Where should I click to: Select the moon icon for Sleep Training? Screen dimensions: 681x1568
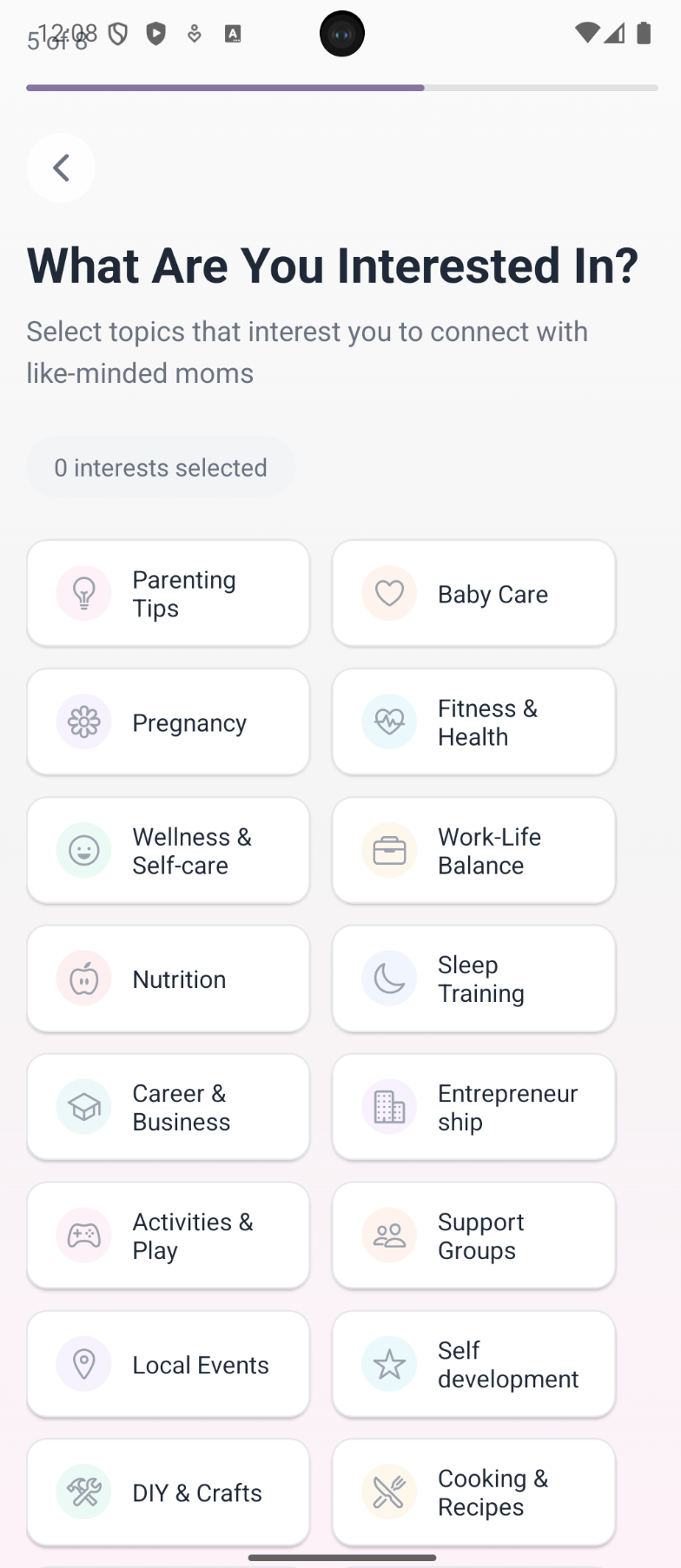[389, 978]
